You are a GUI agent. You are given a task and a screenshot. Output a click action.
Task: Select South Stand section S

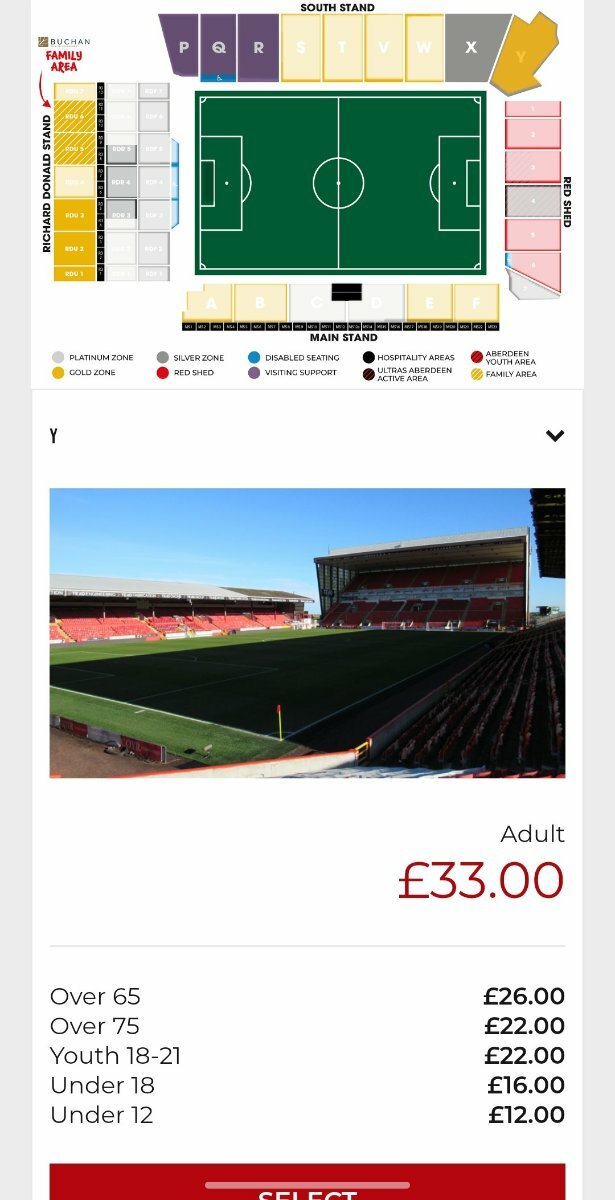(301, 47)
